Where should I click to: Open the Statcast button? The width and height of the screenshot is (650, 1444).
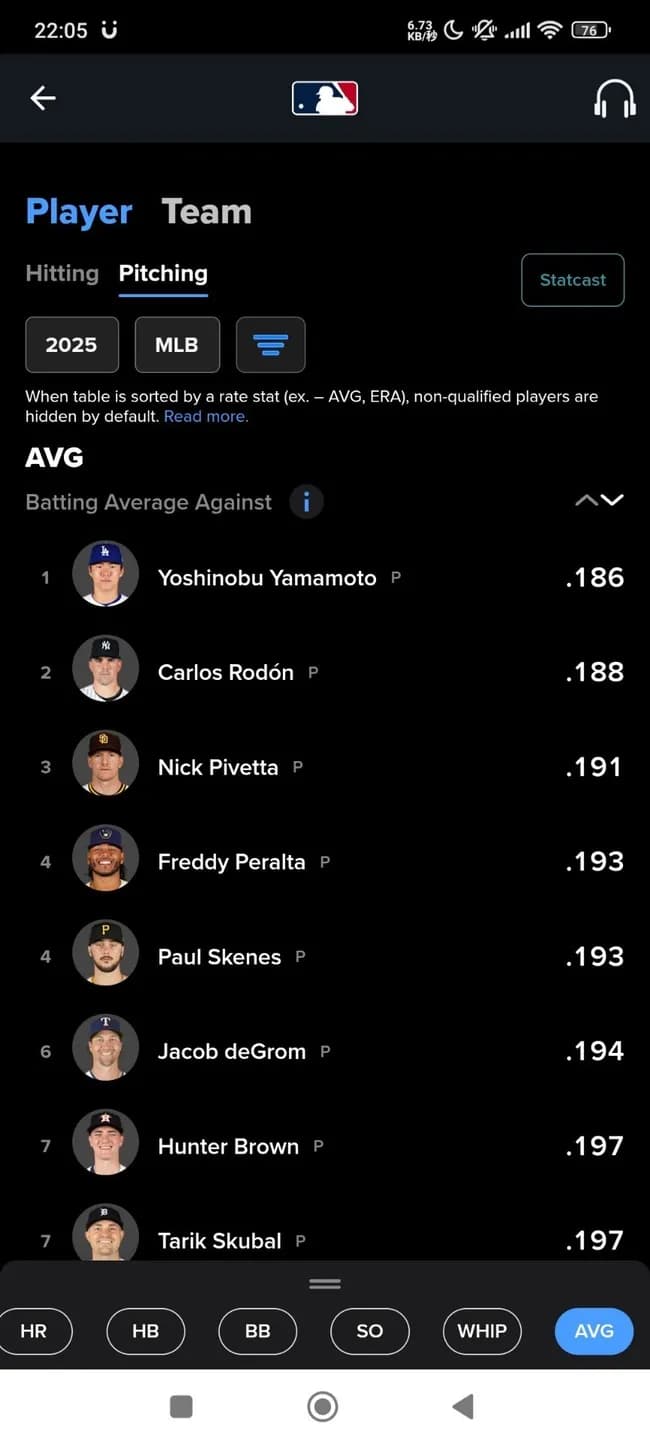point(572,280)
